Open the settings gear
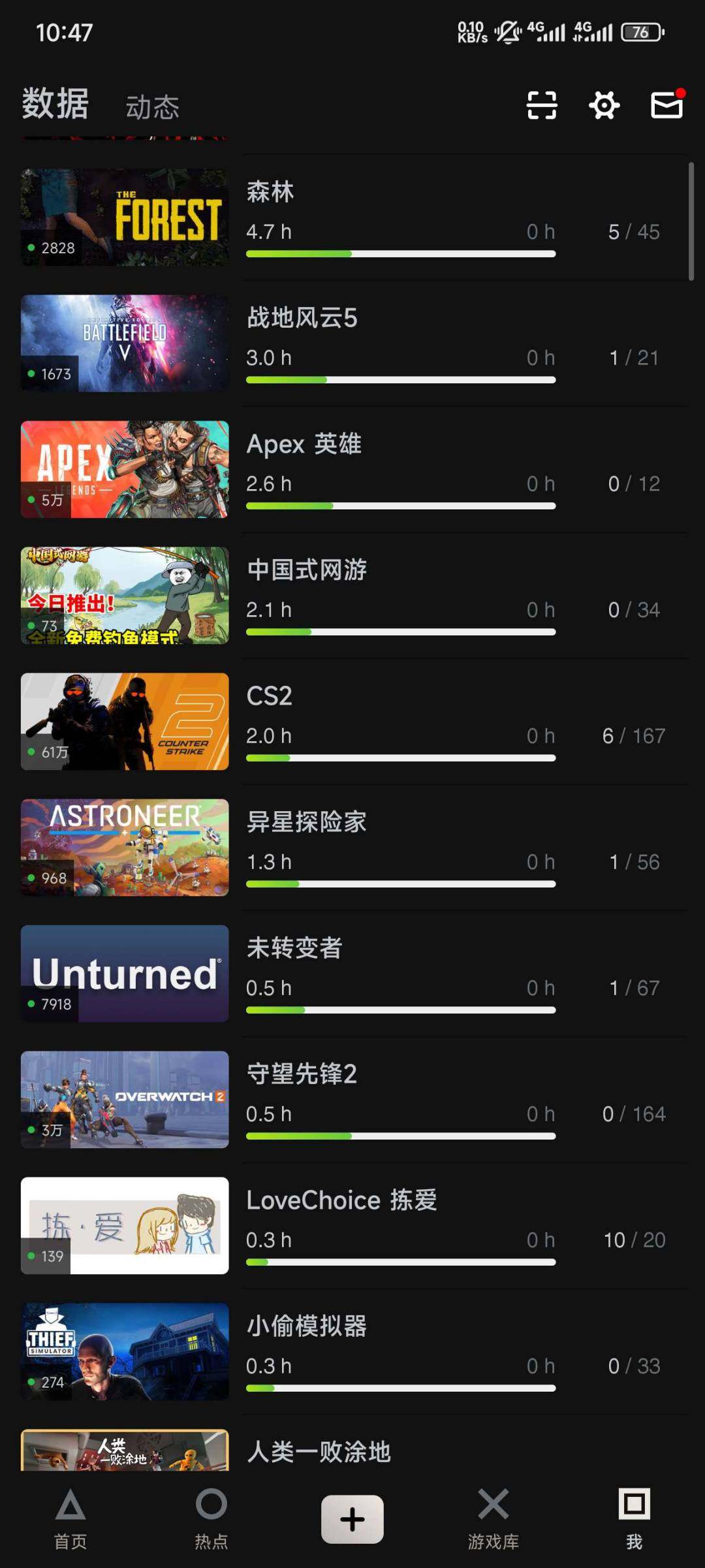The height and width of the screenshot is (1568, 705). 604,105
